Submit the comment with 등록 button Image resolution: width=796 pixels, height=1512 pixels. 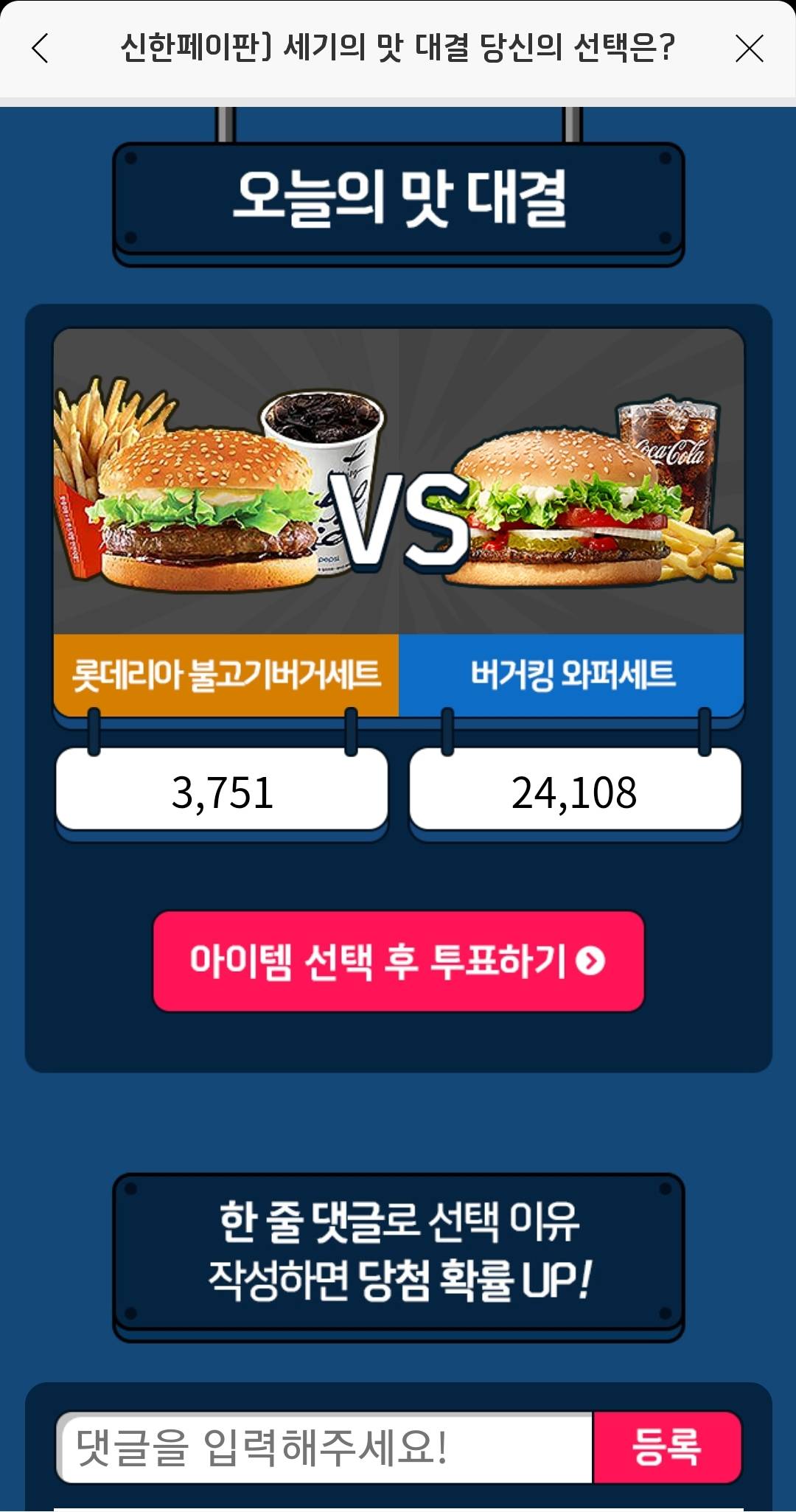pos(667,1447)
